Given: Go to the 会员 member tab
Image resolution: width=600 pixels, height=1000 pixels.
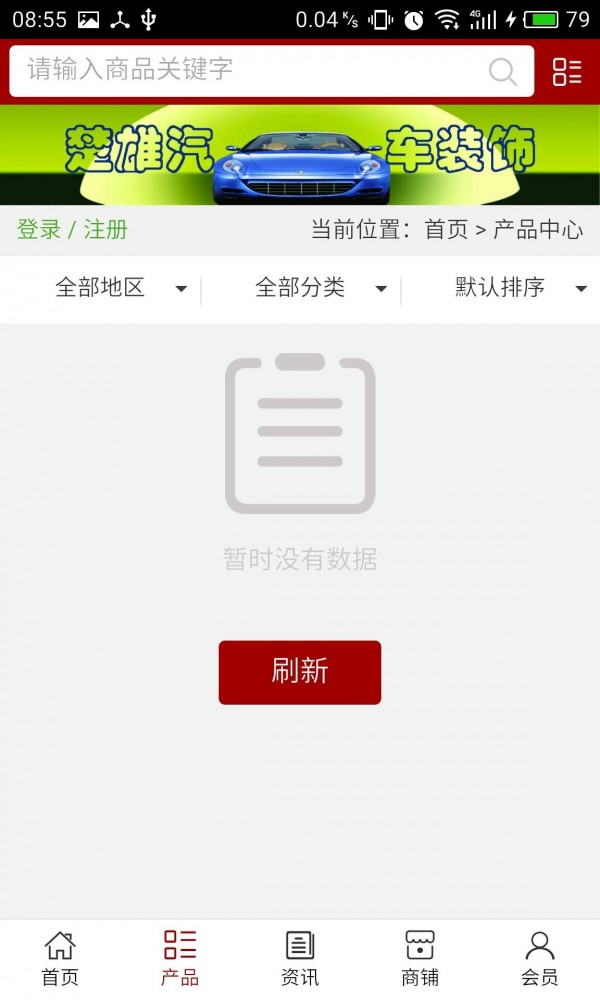Looking at the screenshot, I should coord(540,958).
